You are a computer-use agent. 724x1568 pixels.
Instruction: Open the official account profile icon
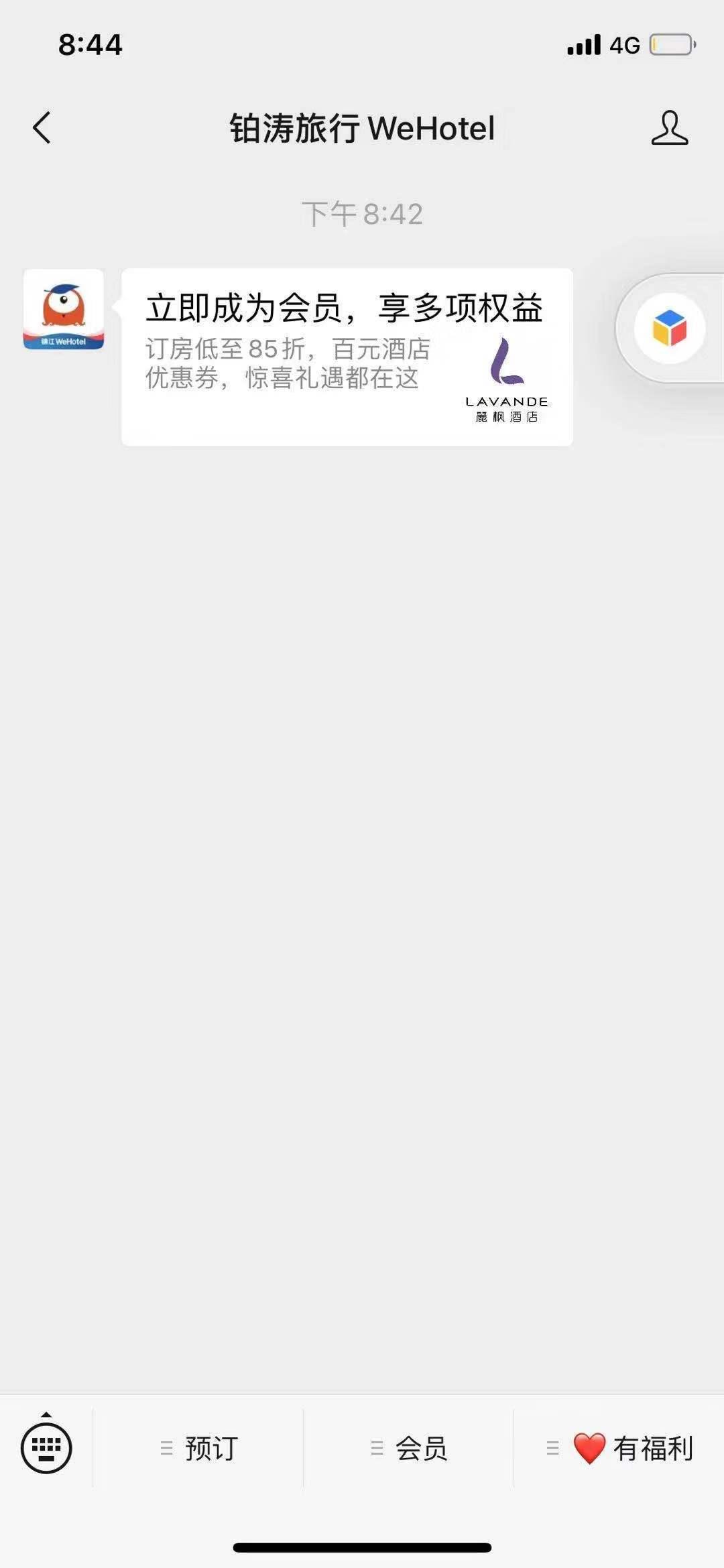[x=670, y=128]
